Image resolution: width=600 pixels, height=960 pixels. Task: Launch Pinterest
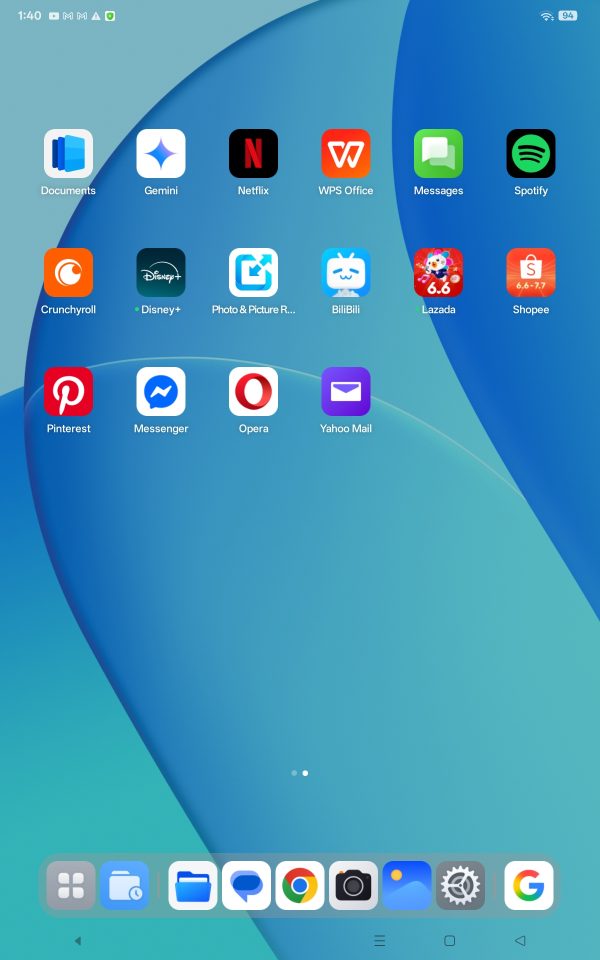pyautogui.click(x=68, y=392)
